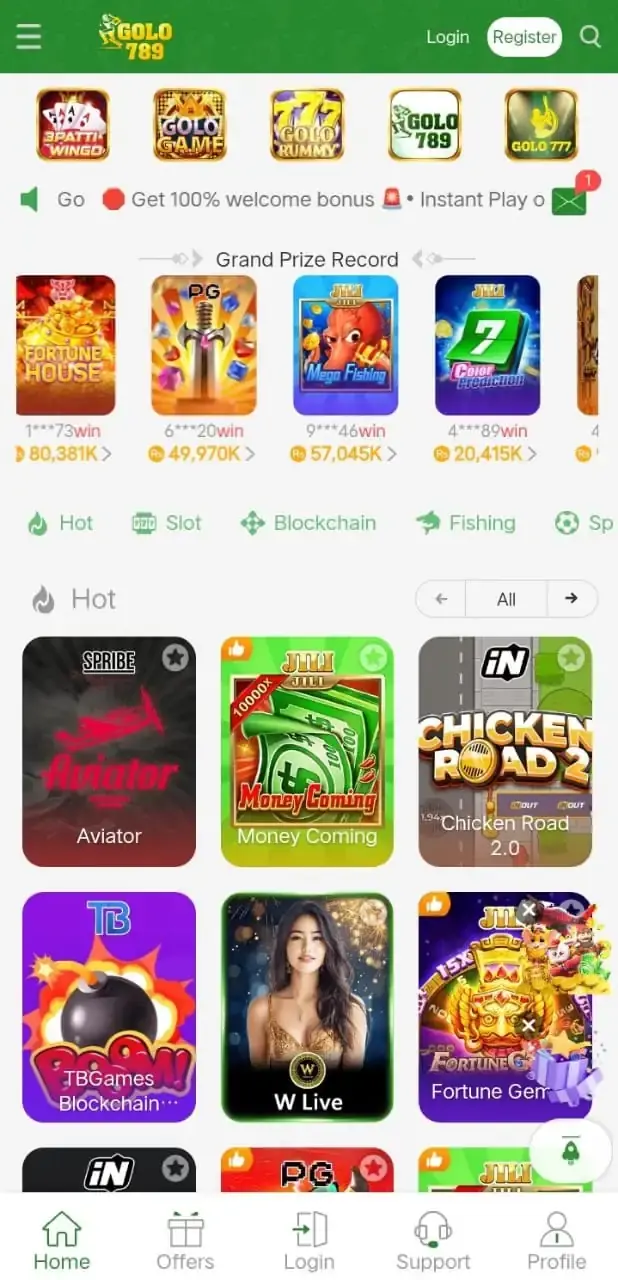The image size is (618, 1280).
Task: Tap the Register button
Action: 524,37
